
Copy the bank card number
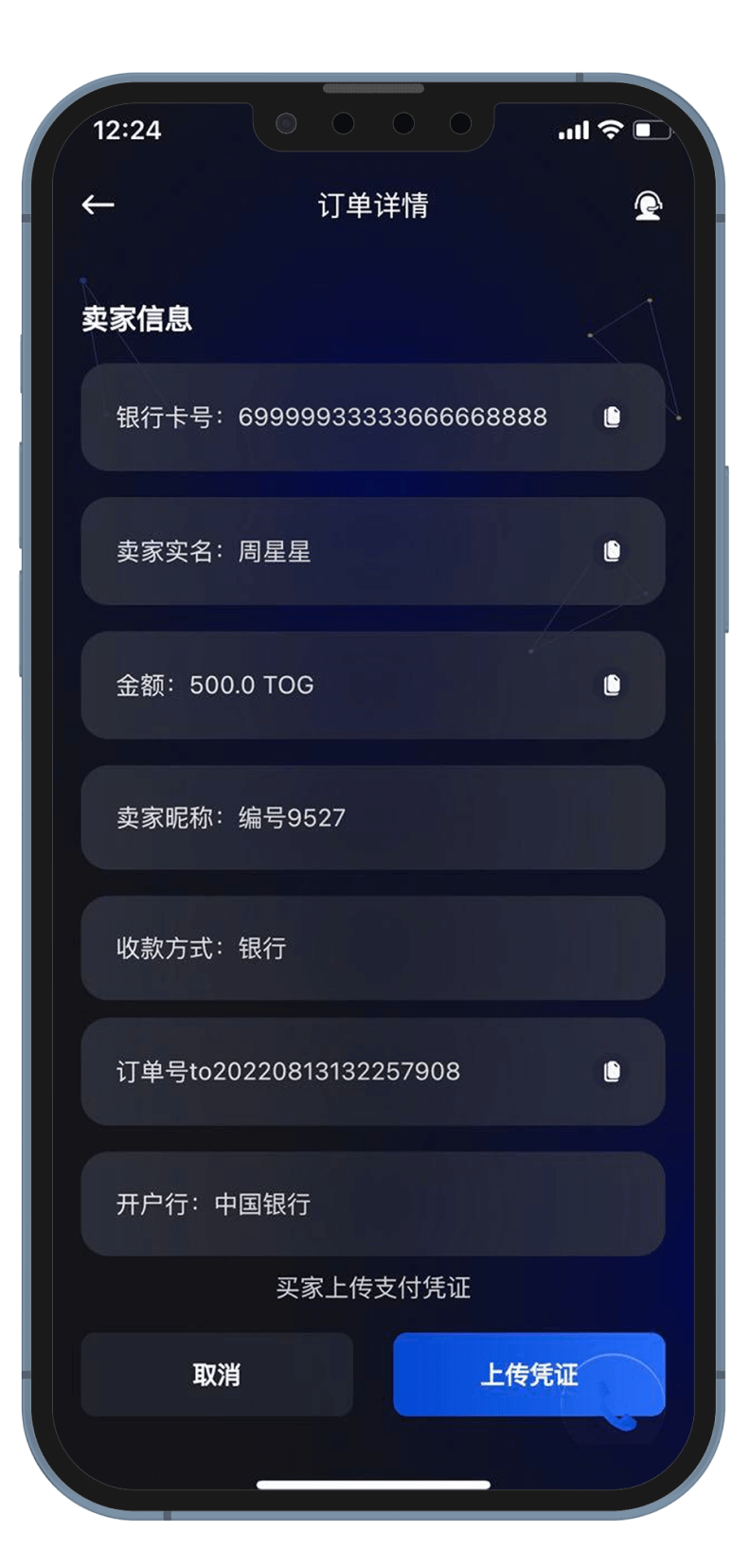tap(612, 417)
